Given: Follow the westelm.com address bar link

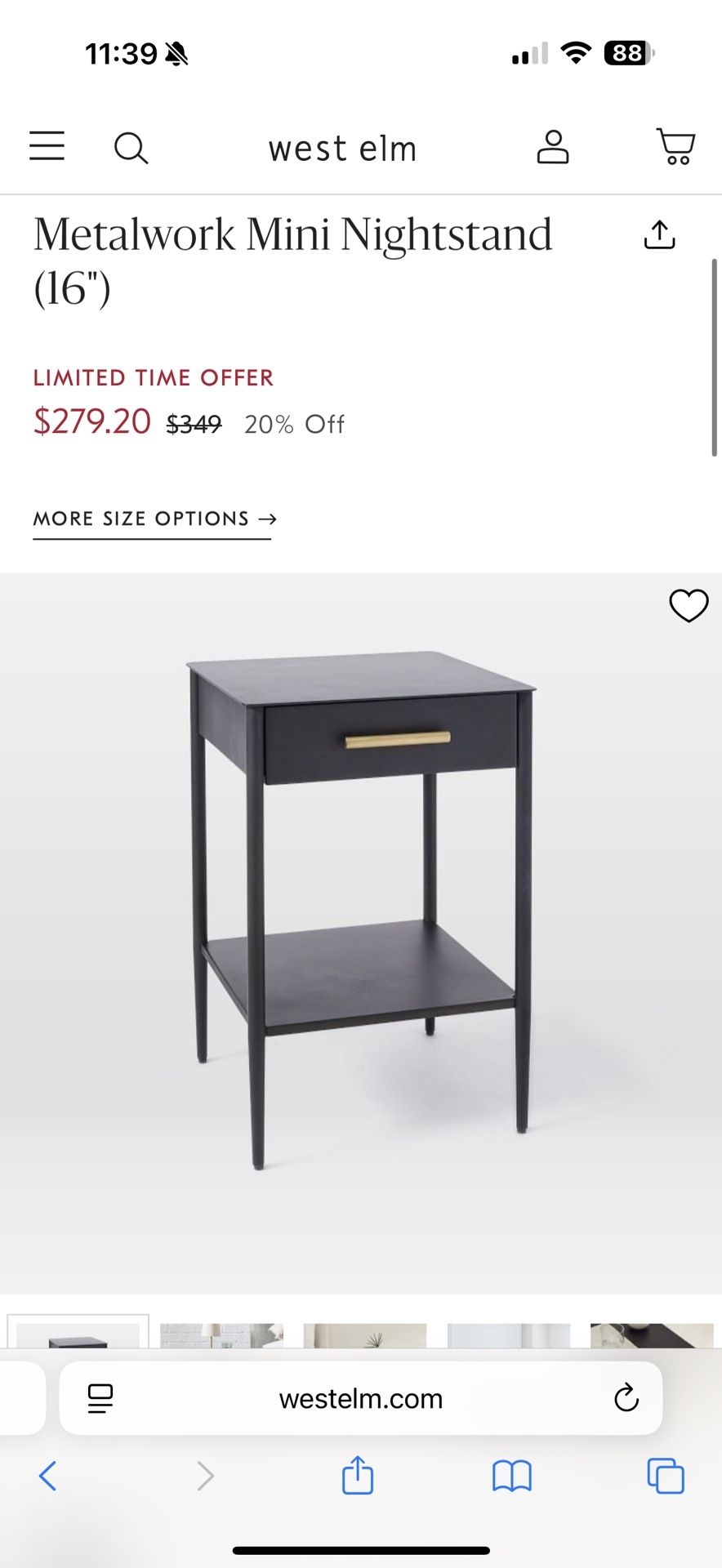Looking at the screenshot, I should point(359,1397).
